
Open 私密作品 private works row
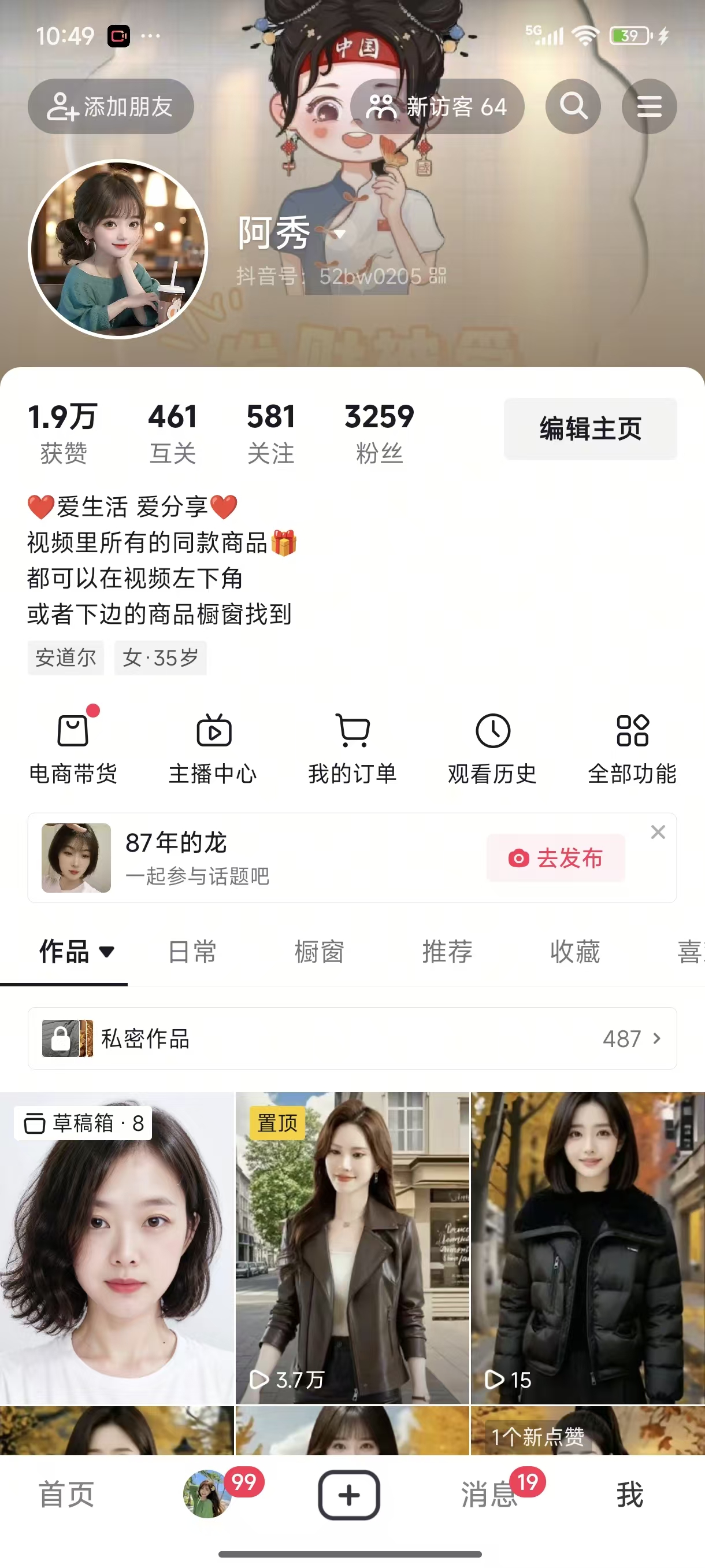coord(352,1038)
